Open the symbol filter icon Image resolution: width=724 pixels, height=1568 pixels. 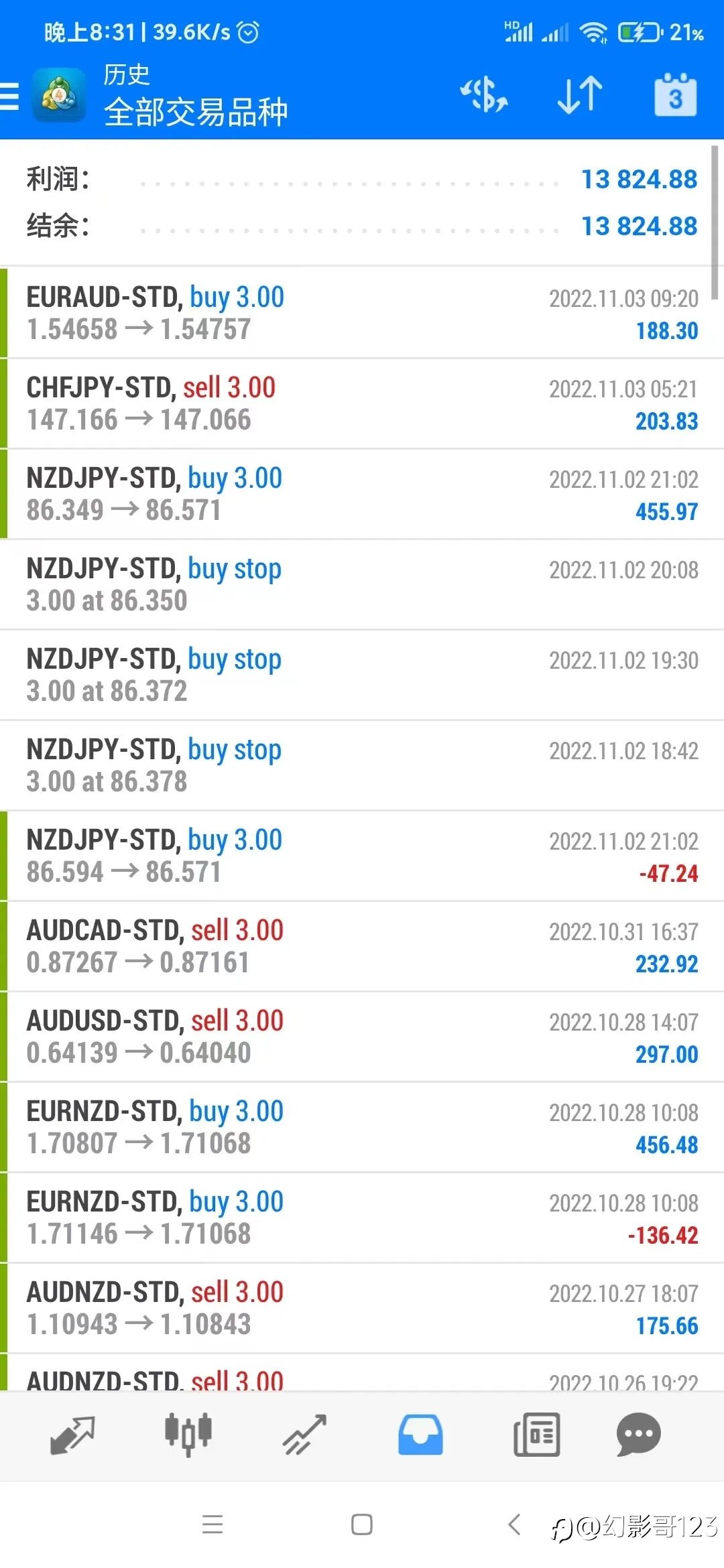[x=483, y=94]
